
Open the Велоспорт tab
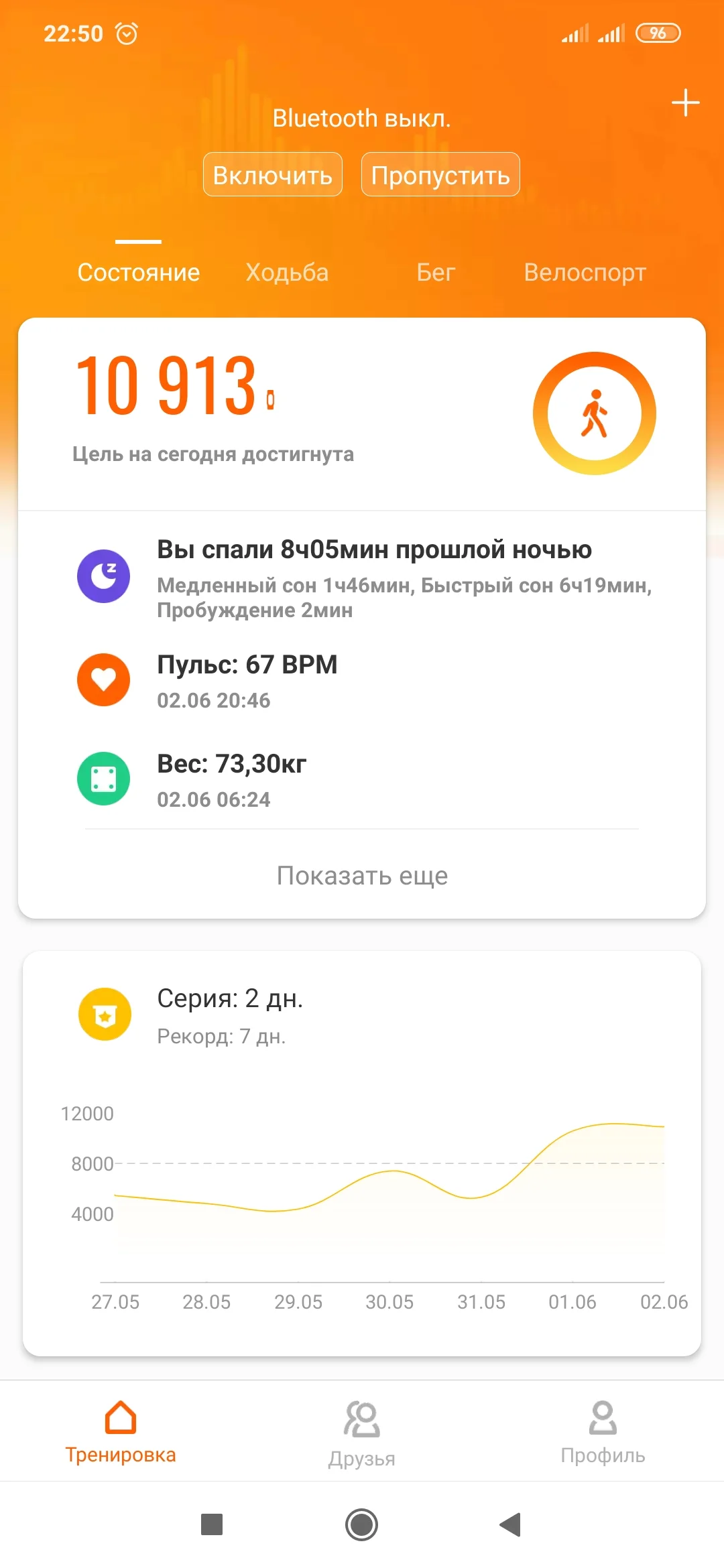click(x=585, y=272)
